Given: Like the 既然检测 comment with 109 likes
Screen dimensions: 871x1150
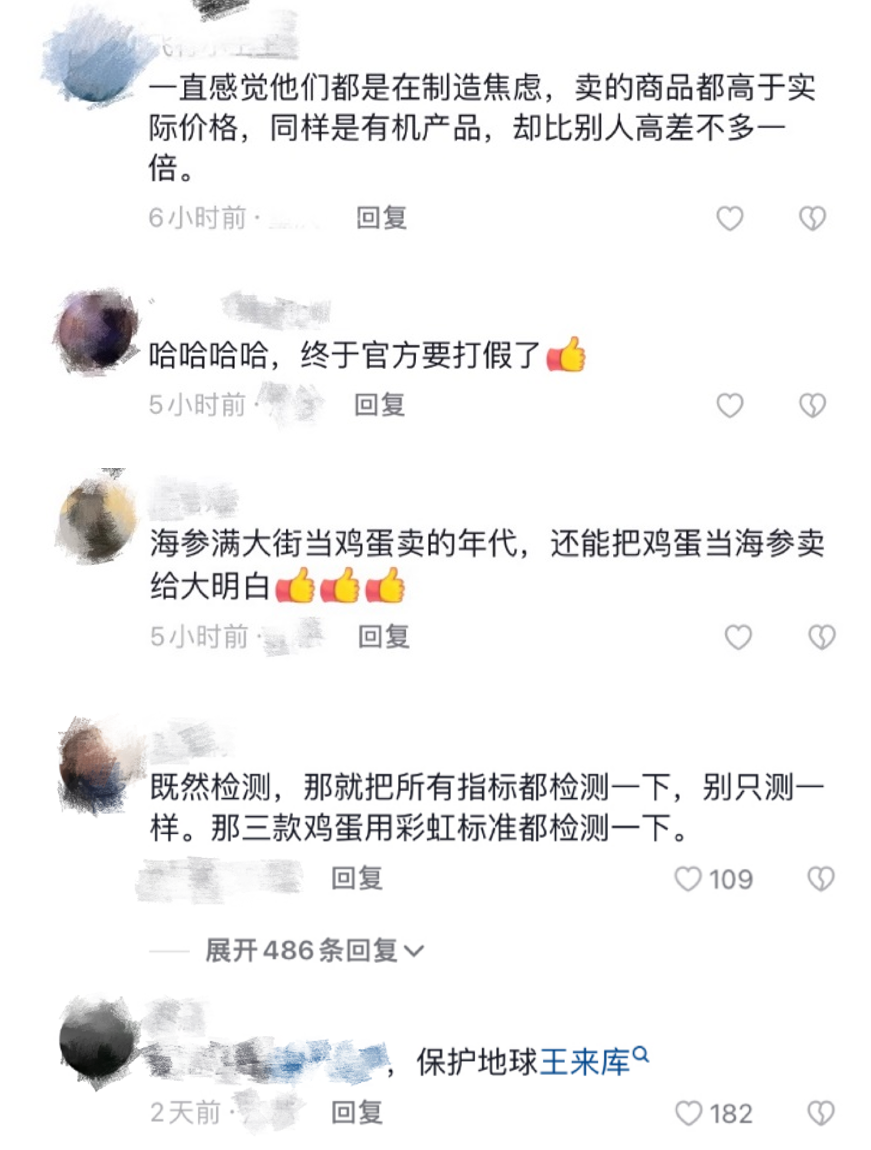Looking at the screenshot, I should pyautogui.click(x=688, y=879).
